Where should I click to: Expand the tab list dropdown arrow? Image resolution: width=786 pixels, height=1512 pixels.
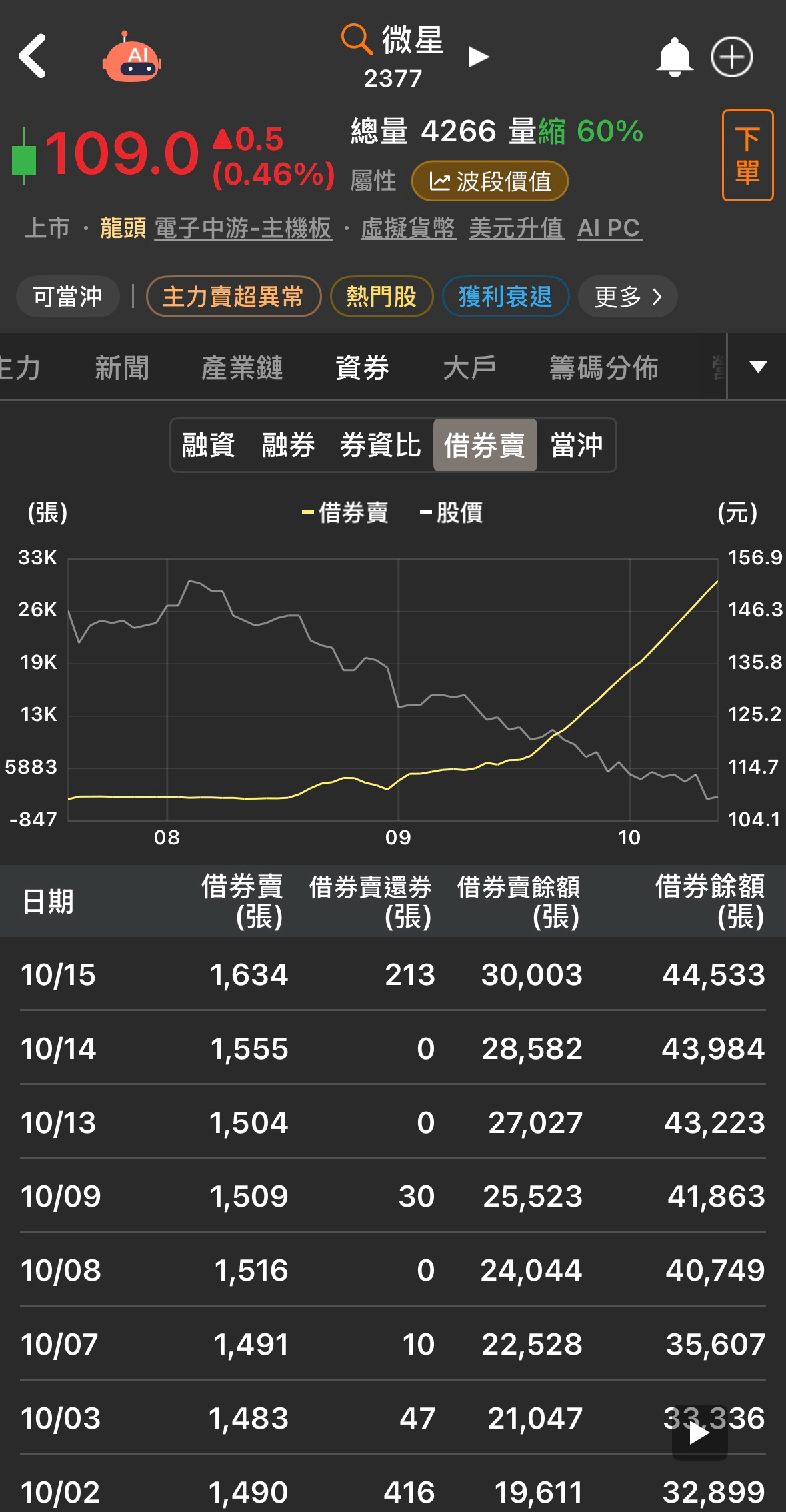(x=758, y=367)
